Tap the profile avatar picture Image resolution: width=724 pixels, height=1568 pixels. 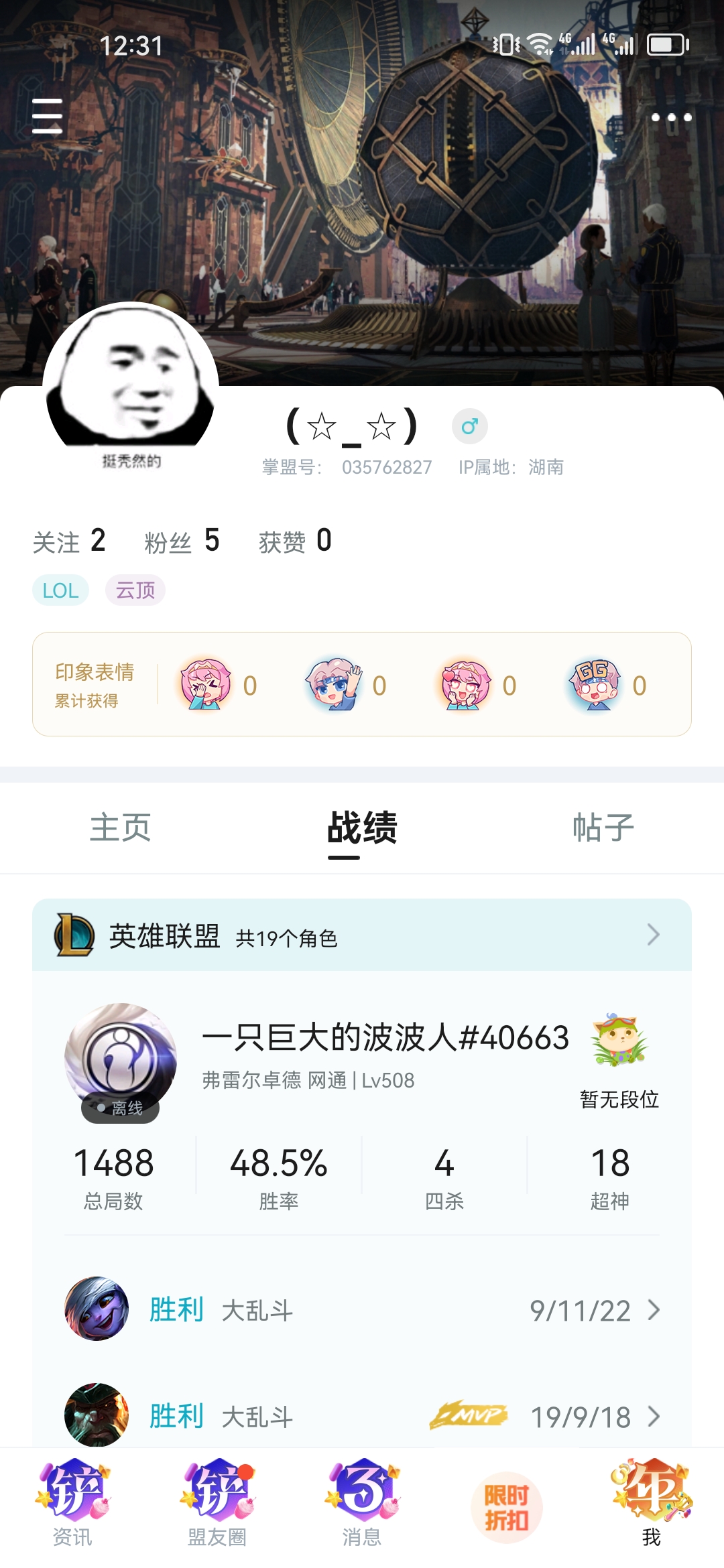tap(131, 382)
